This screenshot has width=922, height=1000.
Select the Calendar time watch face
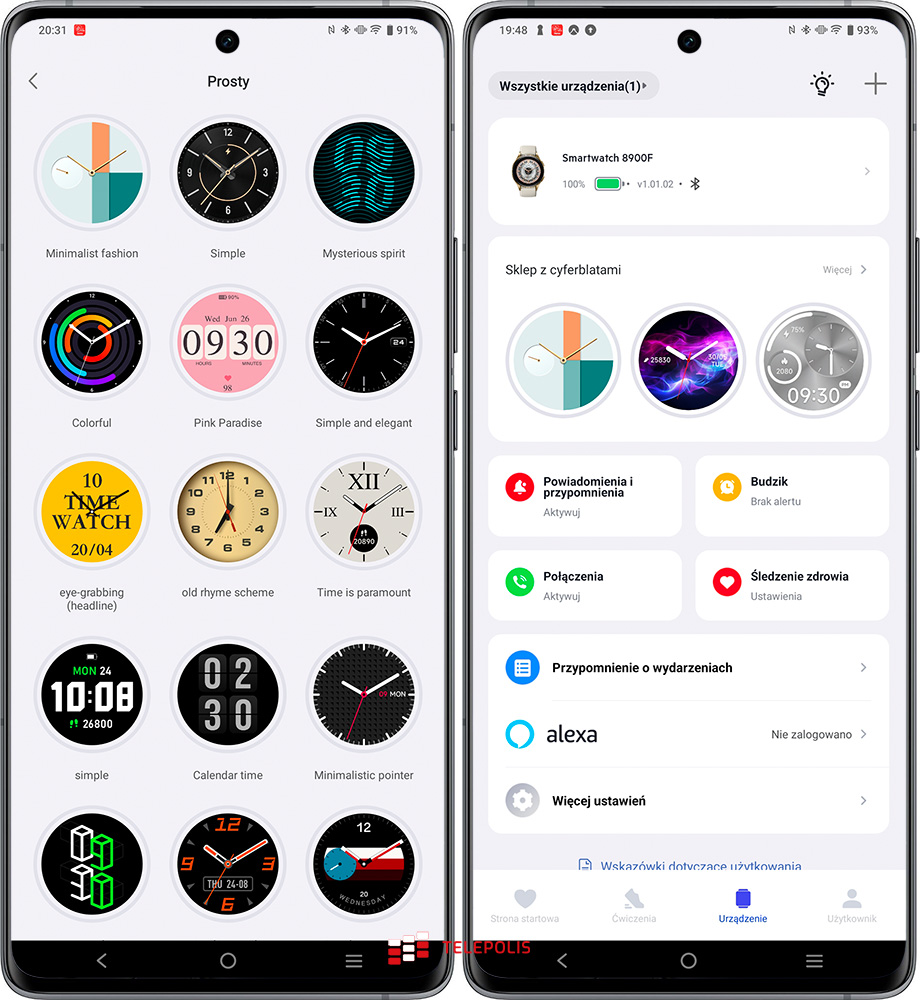click(x=227, y=695)
